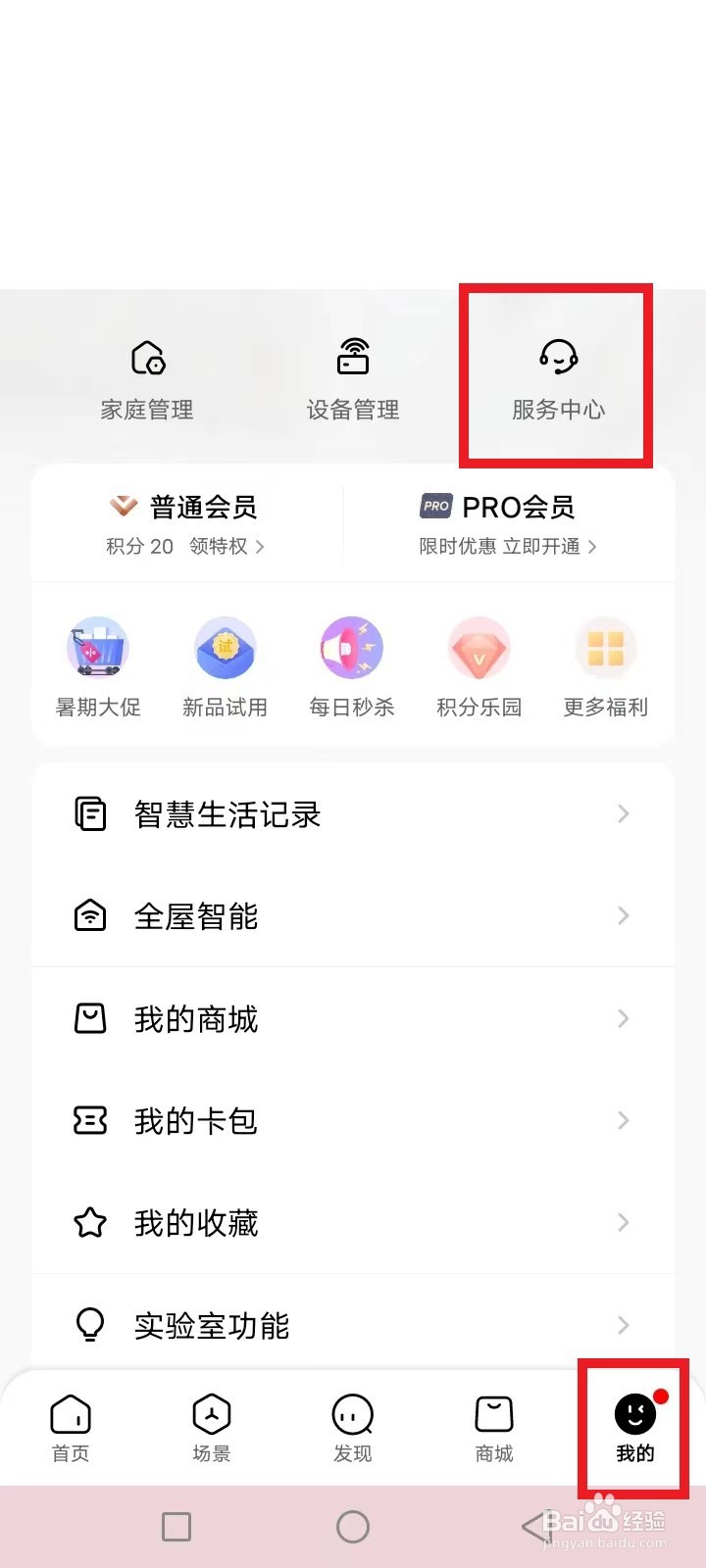706x1568 pixels.
Task: Open 设备管理 (device management) icon
Action: coord(353,377)
